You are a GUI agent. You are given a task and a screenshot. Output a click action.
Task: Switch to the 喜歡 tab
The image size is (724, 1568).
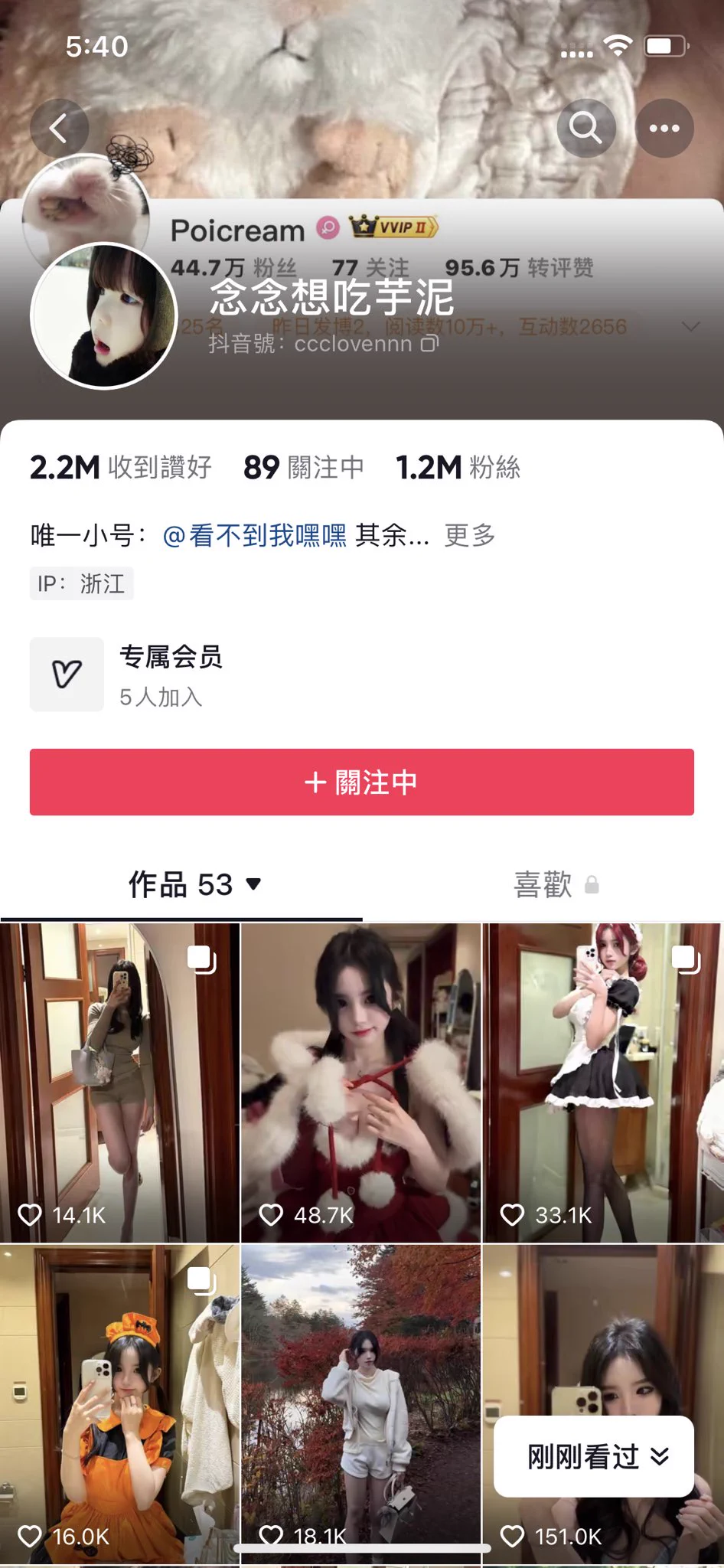(x=543, y=884)
